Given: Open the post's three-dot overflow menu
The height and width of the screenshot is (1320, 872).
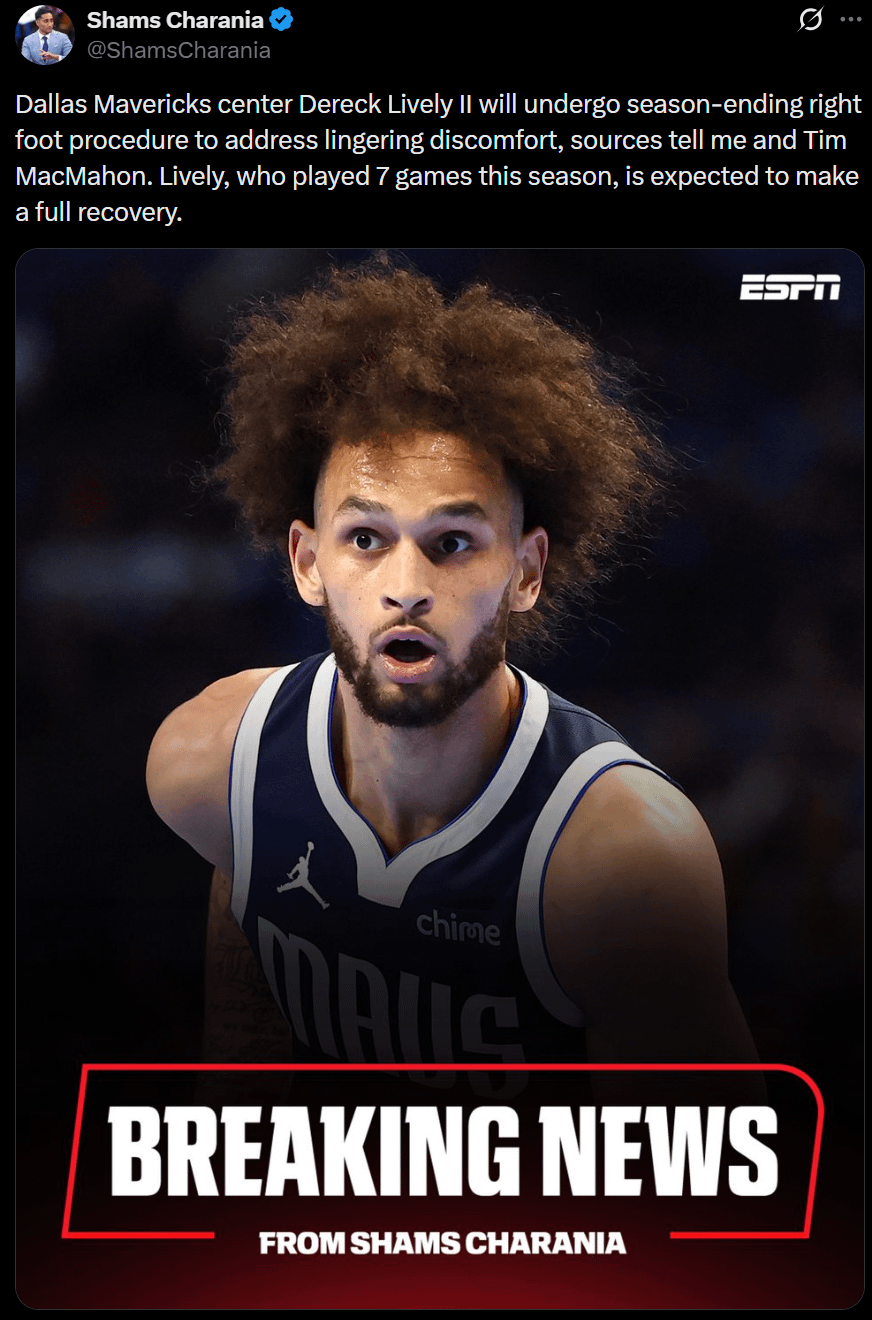Looking at the screenshot, I should click(849, 20).
